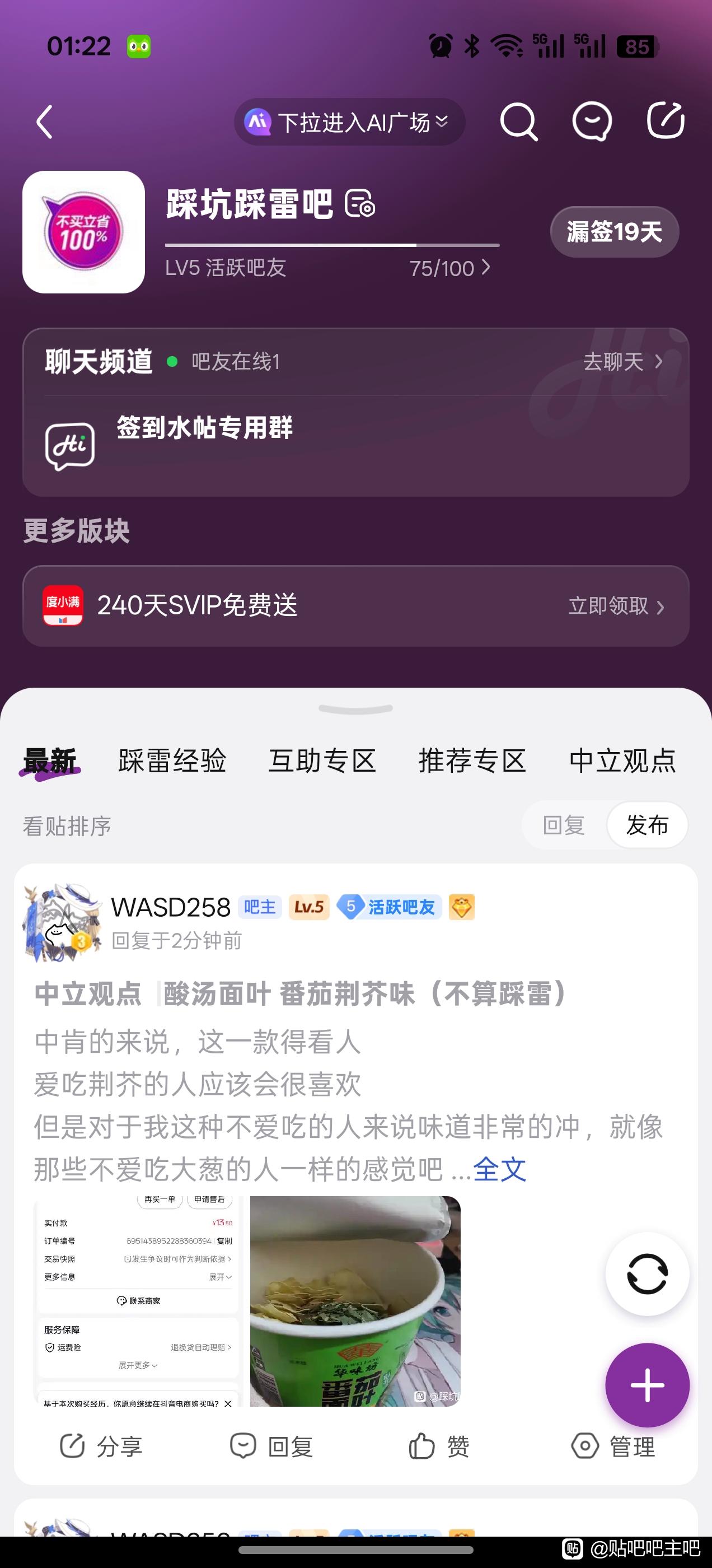This screenshot has height=1568, width=712.
Task: Like the 酸汤面叶 post with 赞
Action: pyautogui.click(x=439, y=1446)
